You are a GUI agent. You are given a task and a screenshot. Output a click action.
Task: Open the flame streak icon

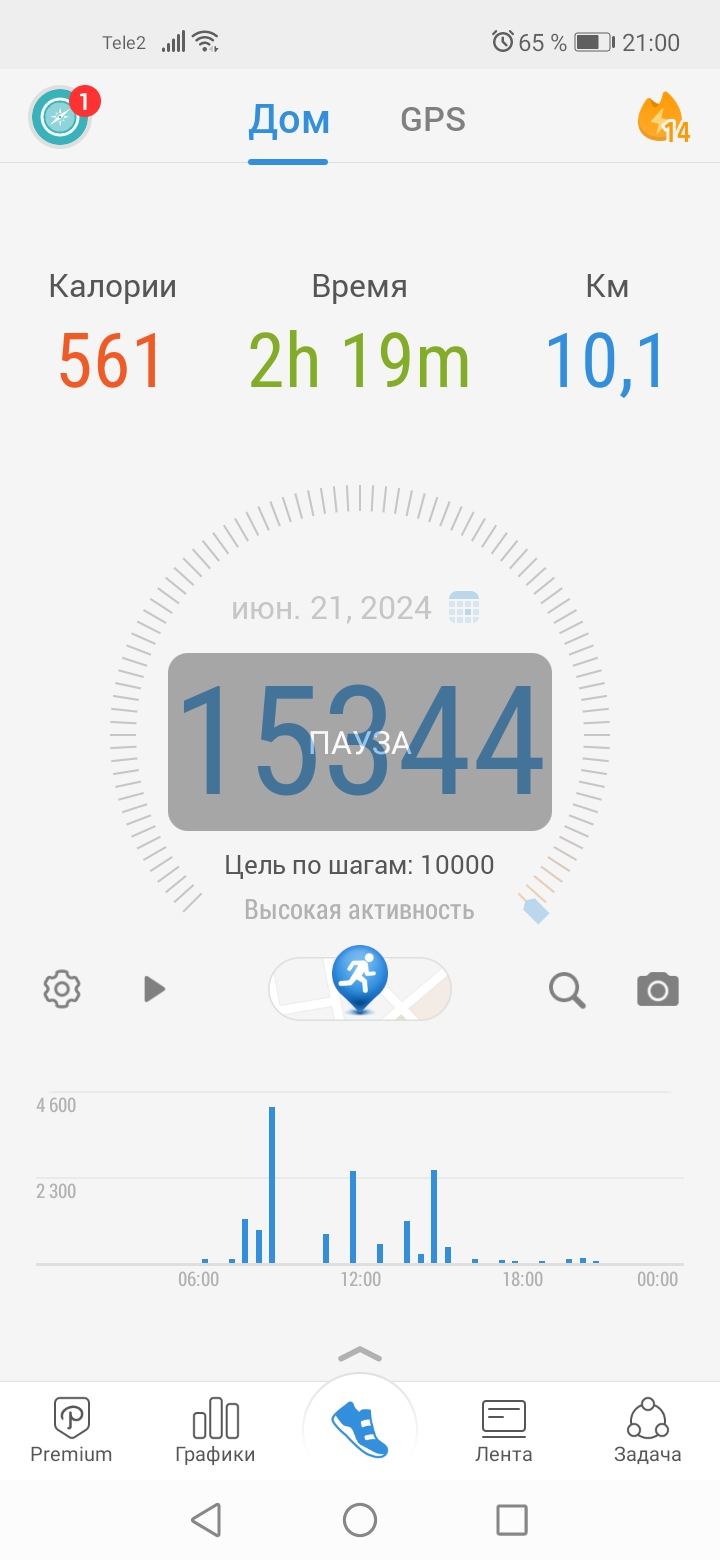coord(663,119)
